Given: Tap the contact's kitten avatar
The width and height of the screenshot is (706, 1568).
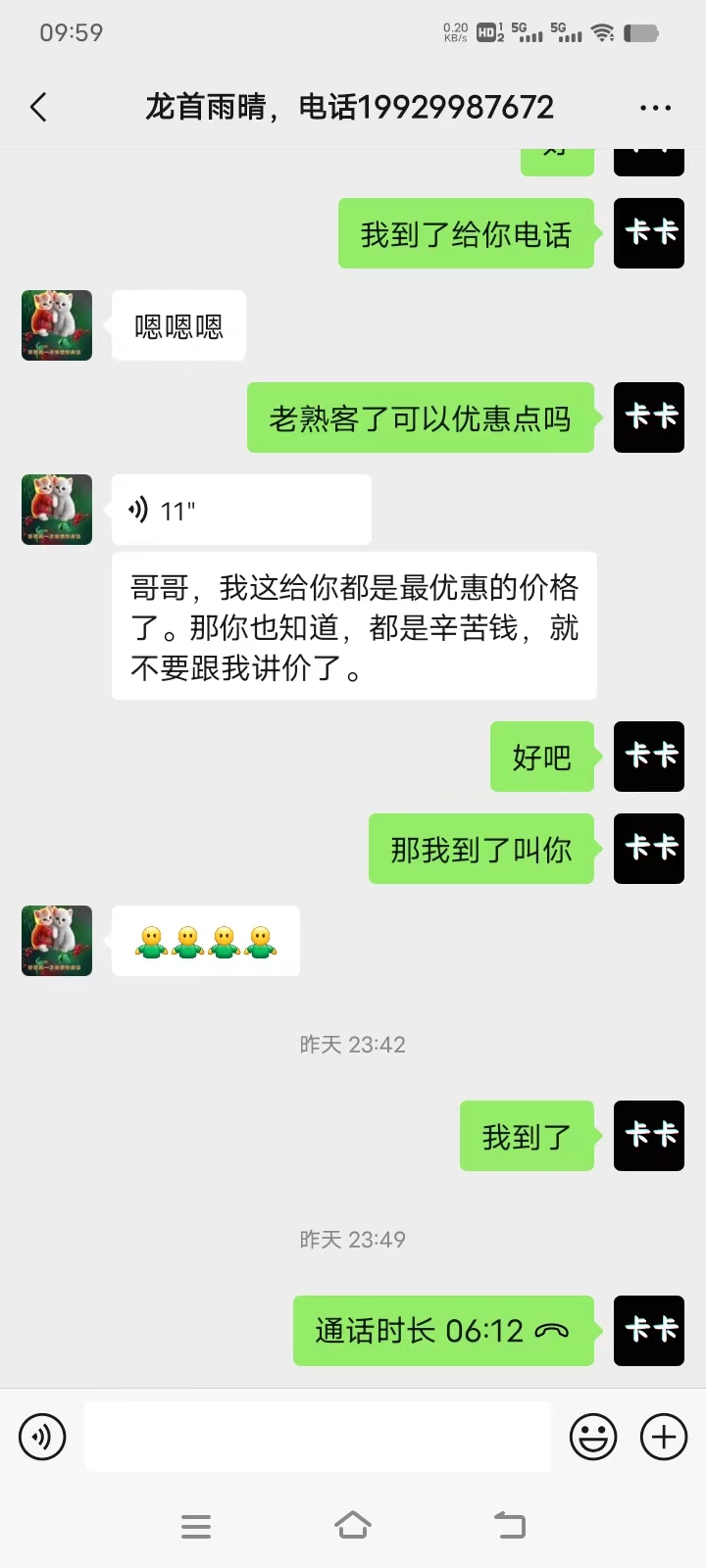Looking at the screenshot, I should [56, 326].
